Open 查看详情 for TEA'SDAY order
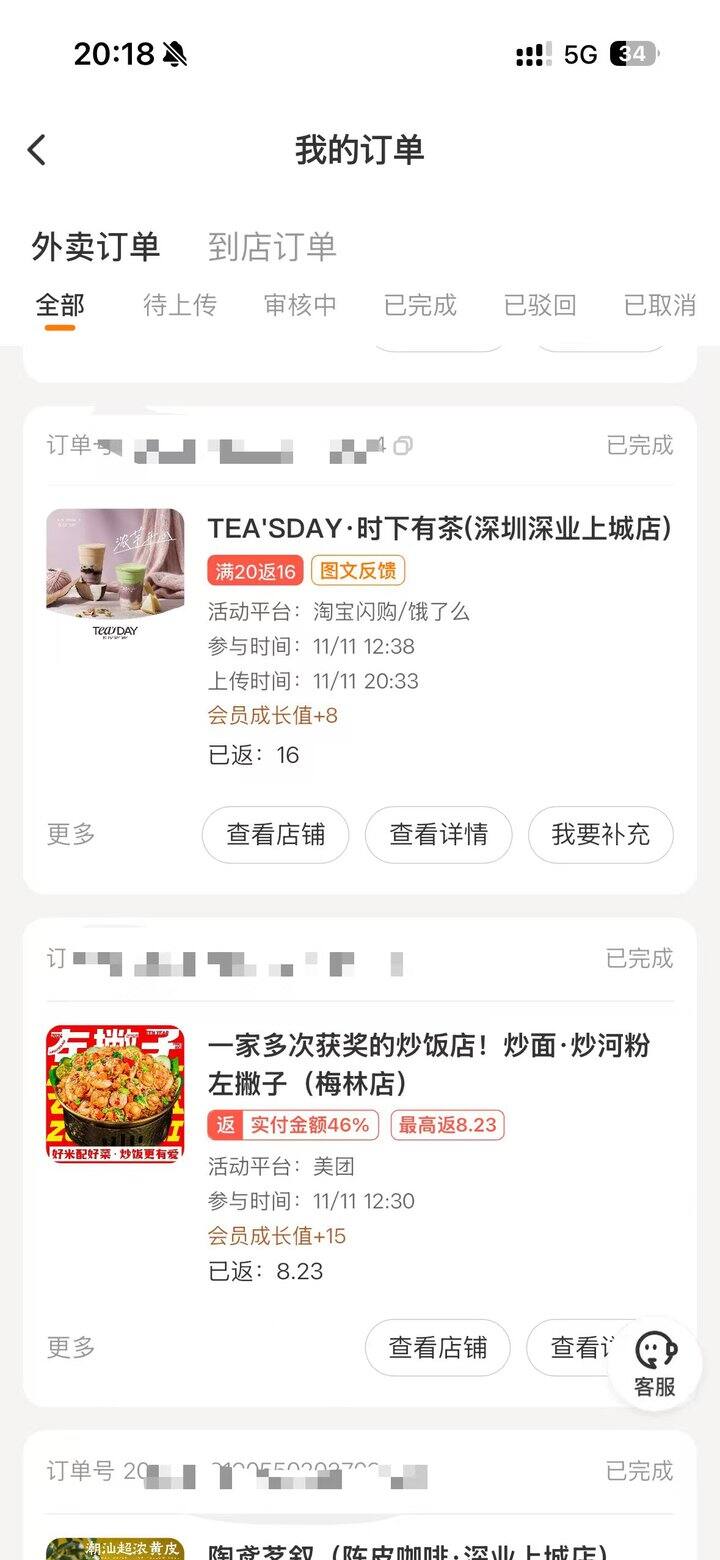 tap(438, 835)
